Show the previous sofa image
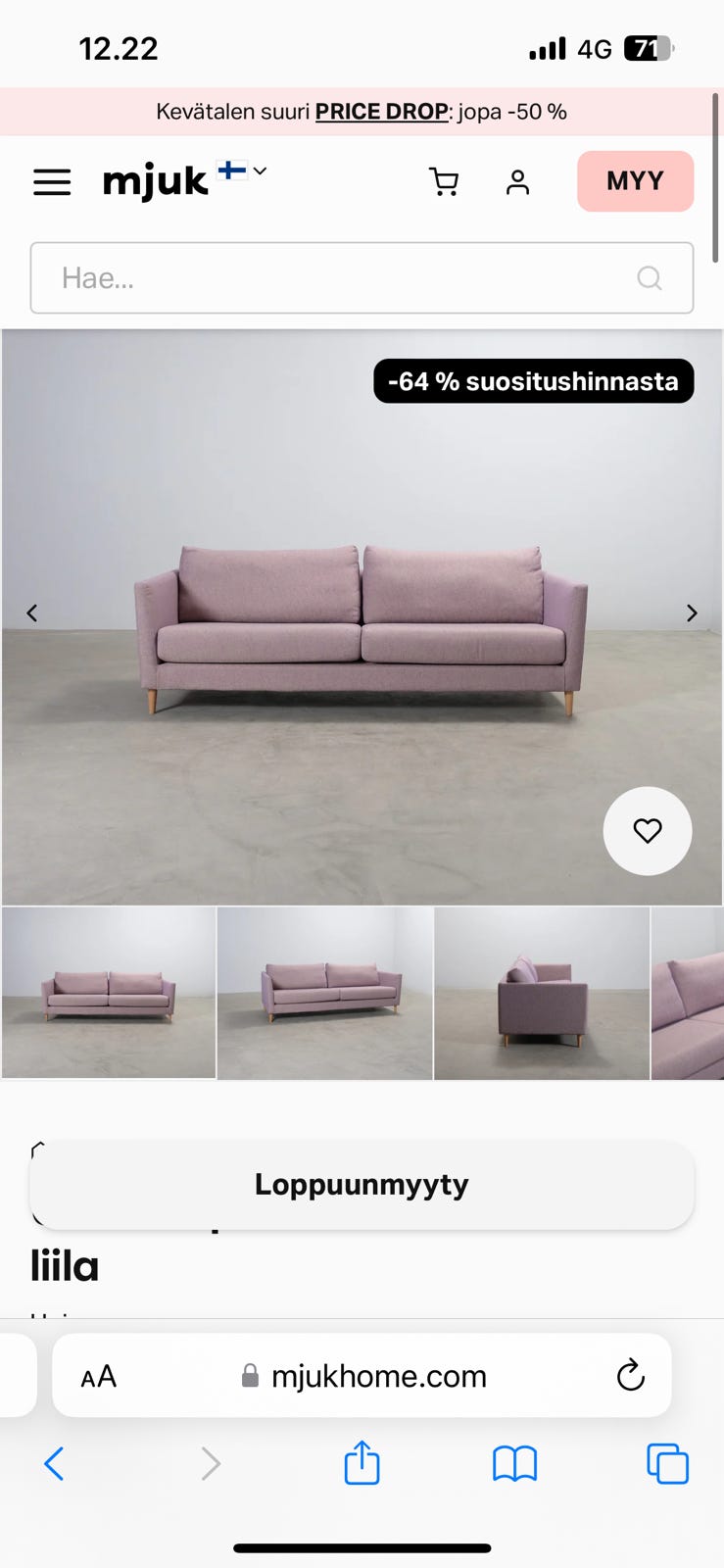Viewport: 724px width, 1568px height. coord(32,613)
